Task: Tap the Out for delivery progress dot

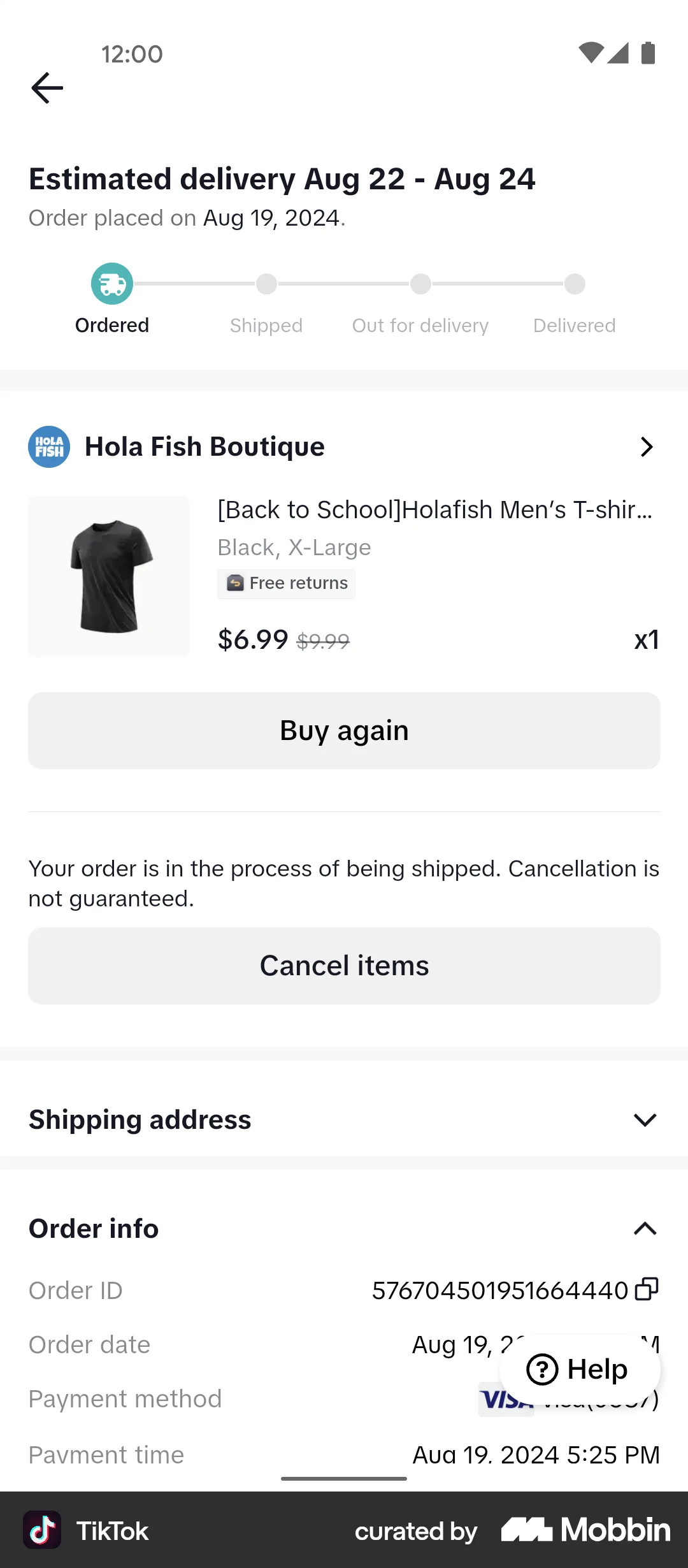Action: (x=420, y=284)
